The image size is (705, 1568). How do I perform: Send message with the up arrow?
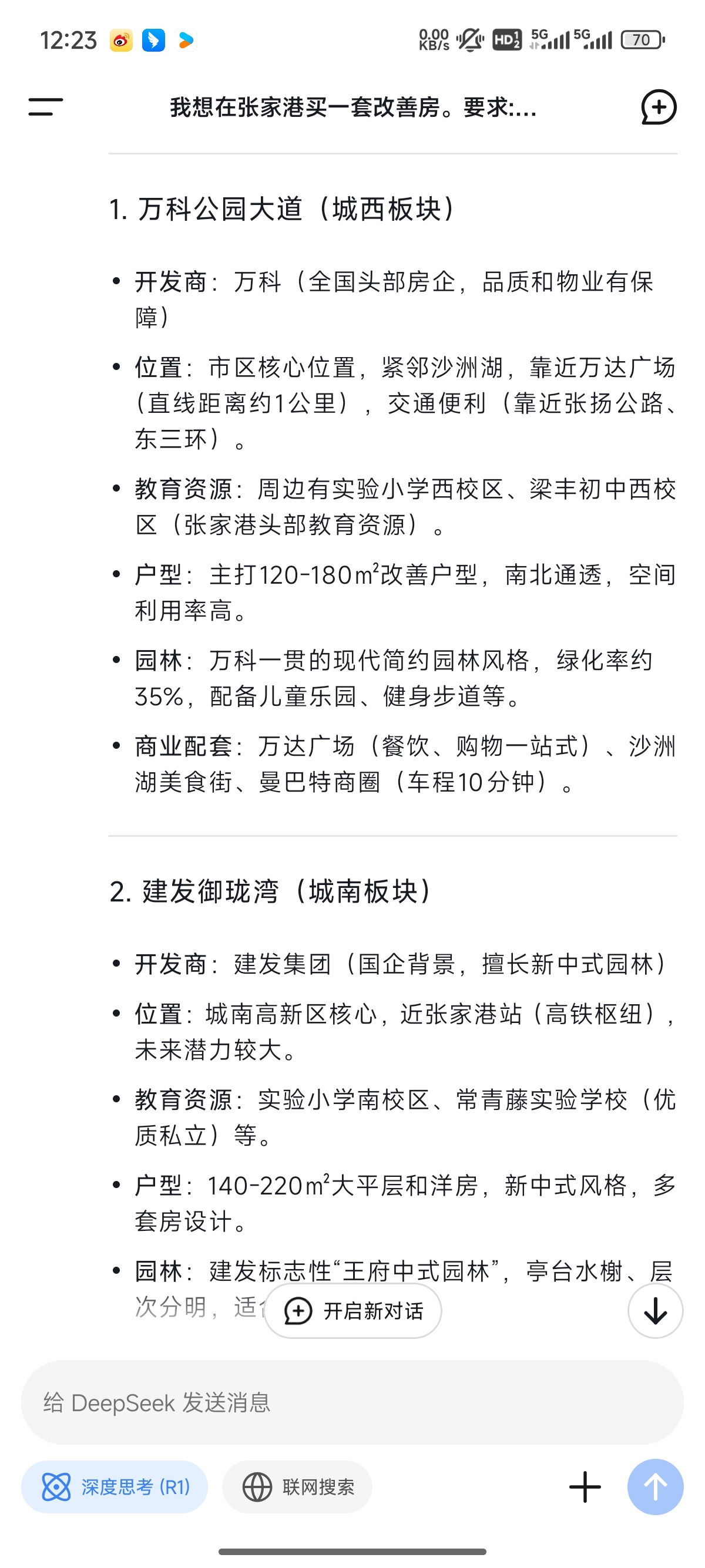click(x=655, y=1487)
